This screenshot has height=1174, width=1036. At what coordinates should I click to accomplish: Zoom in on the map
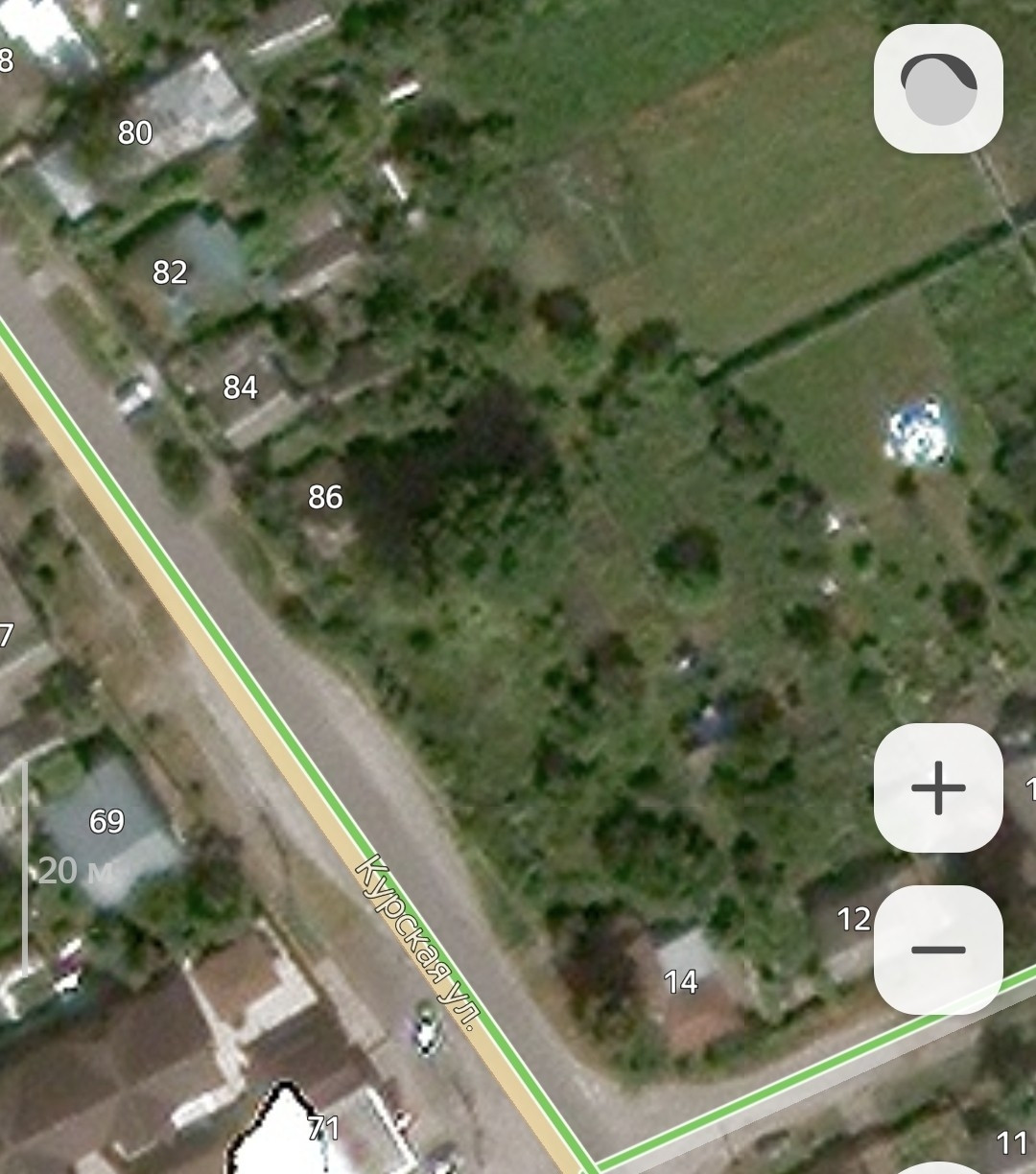(938, 788)
